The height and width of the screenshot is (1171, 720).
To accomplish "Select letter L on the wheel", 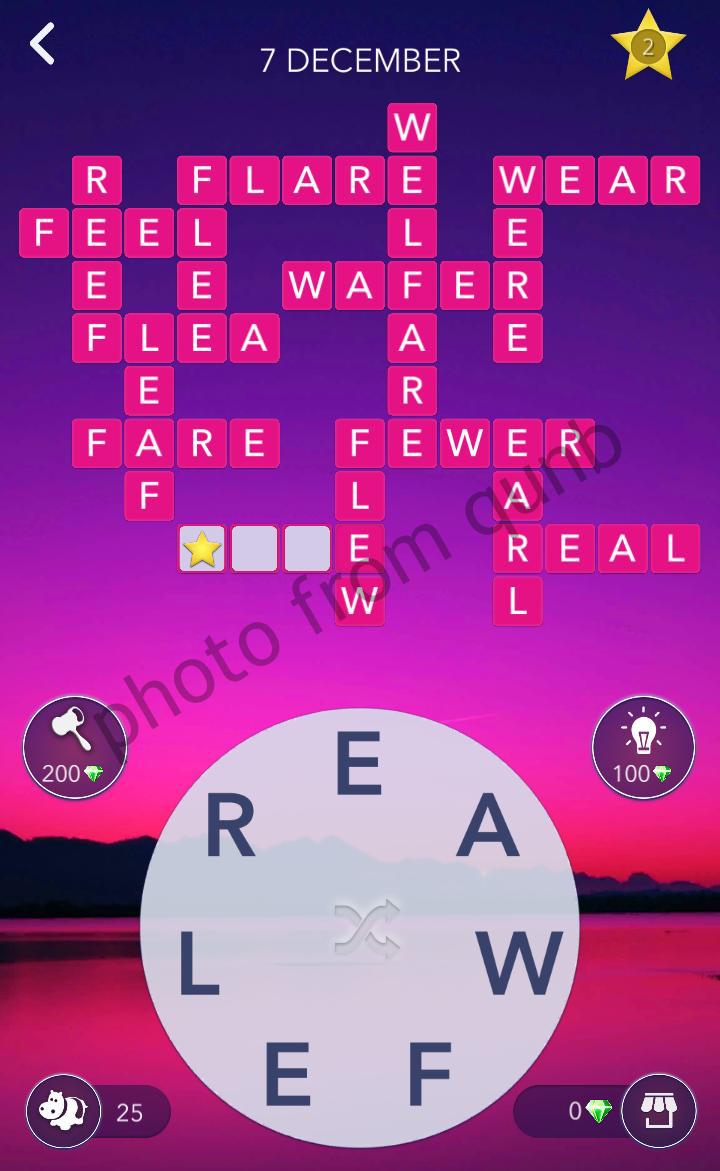I will click(198, 968).
